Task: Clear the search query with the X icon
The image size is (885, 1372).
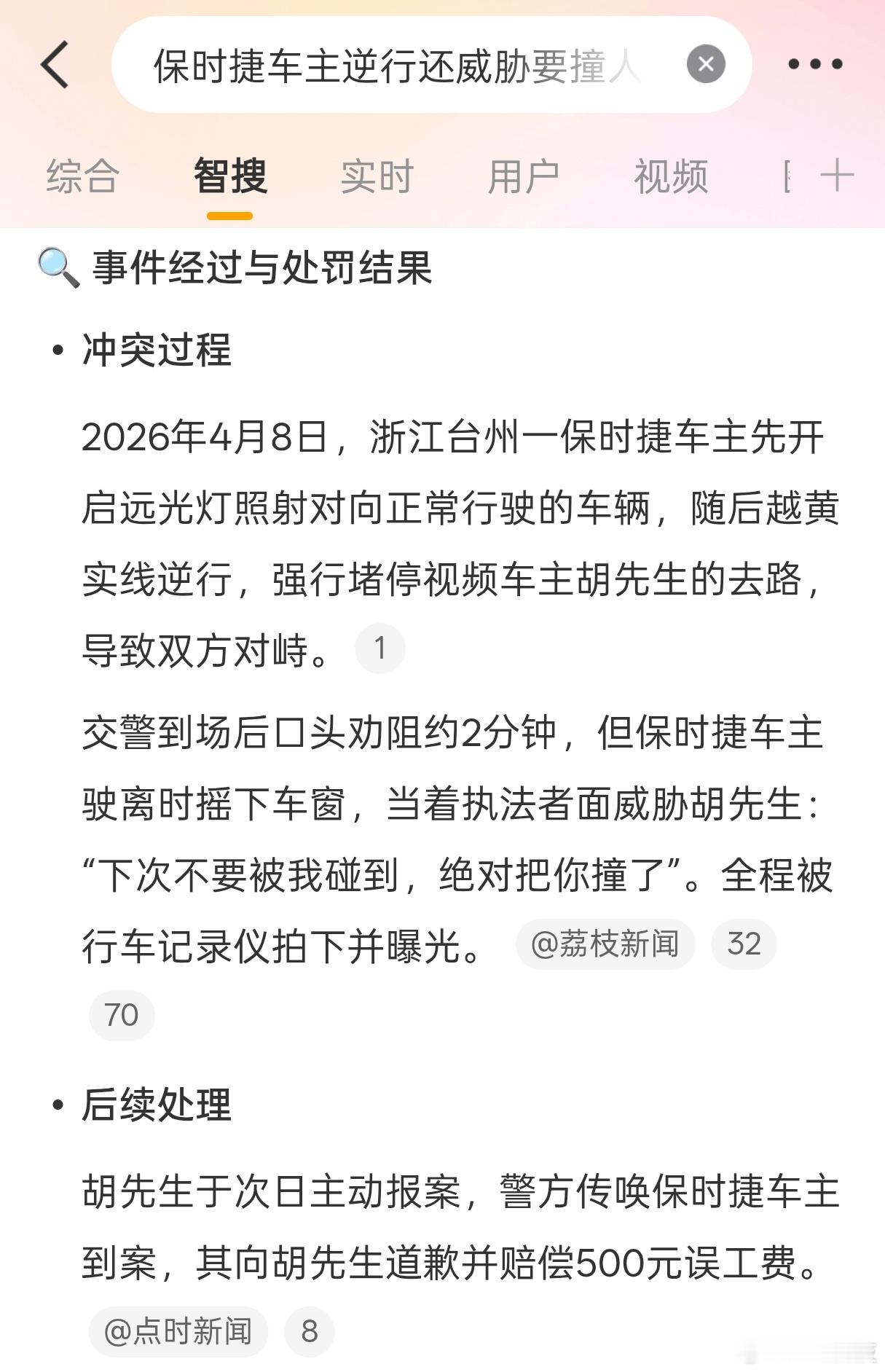Action: 704,64
